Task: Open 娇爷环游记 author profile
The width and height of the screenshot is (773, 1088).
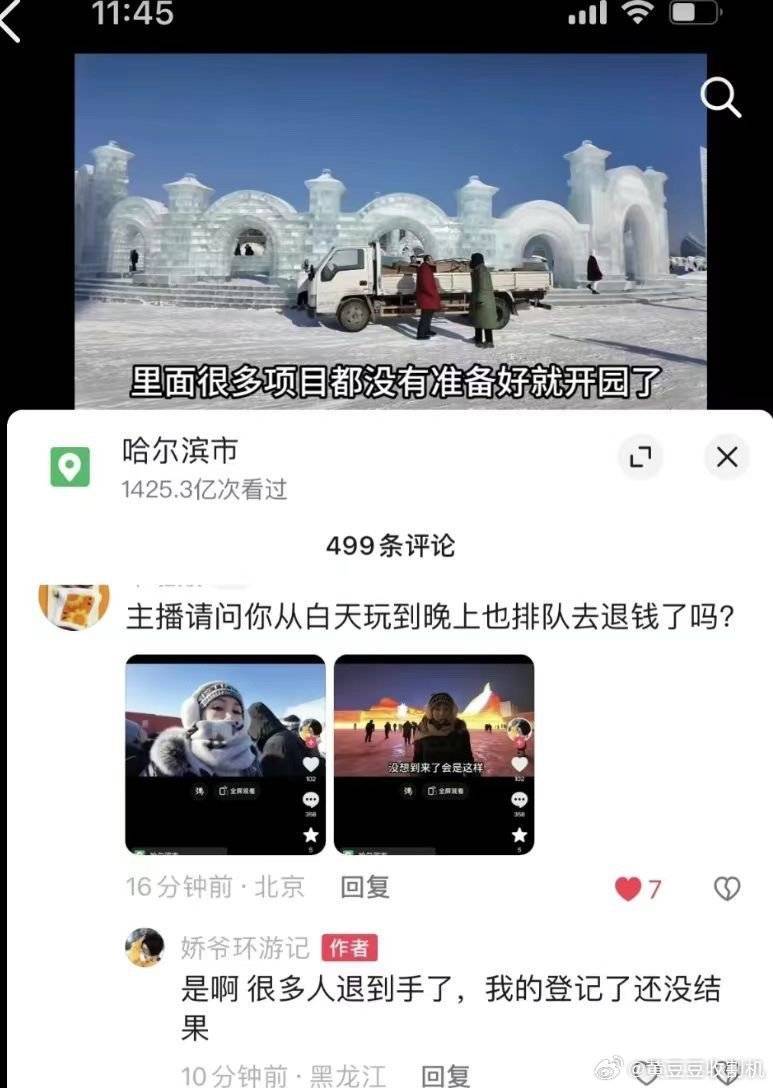Action: coord(246,947)
